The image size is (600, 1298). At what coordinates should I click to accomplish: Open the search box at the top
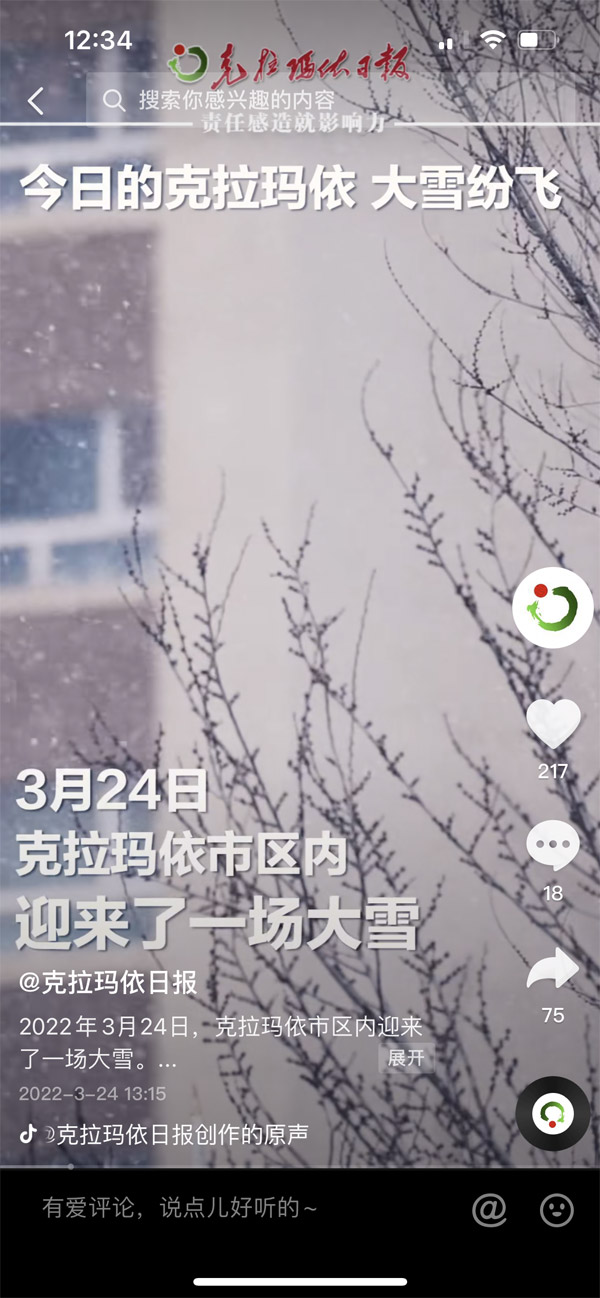(240, 100)
